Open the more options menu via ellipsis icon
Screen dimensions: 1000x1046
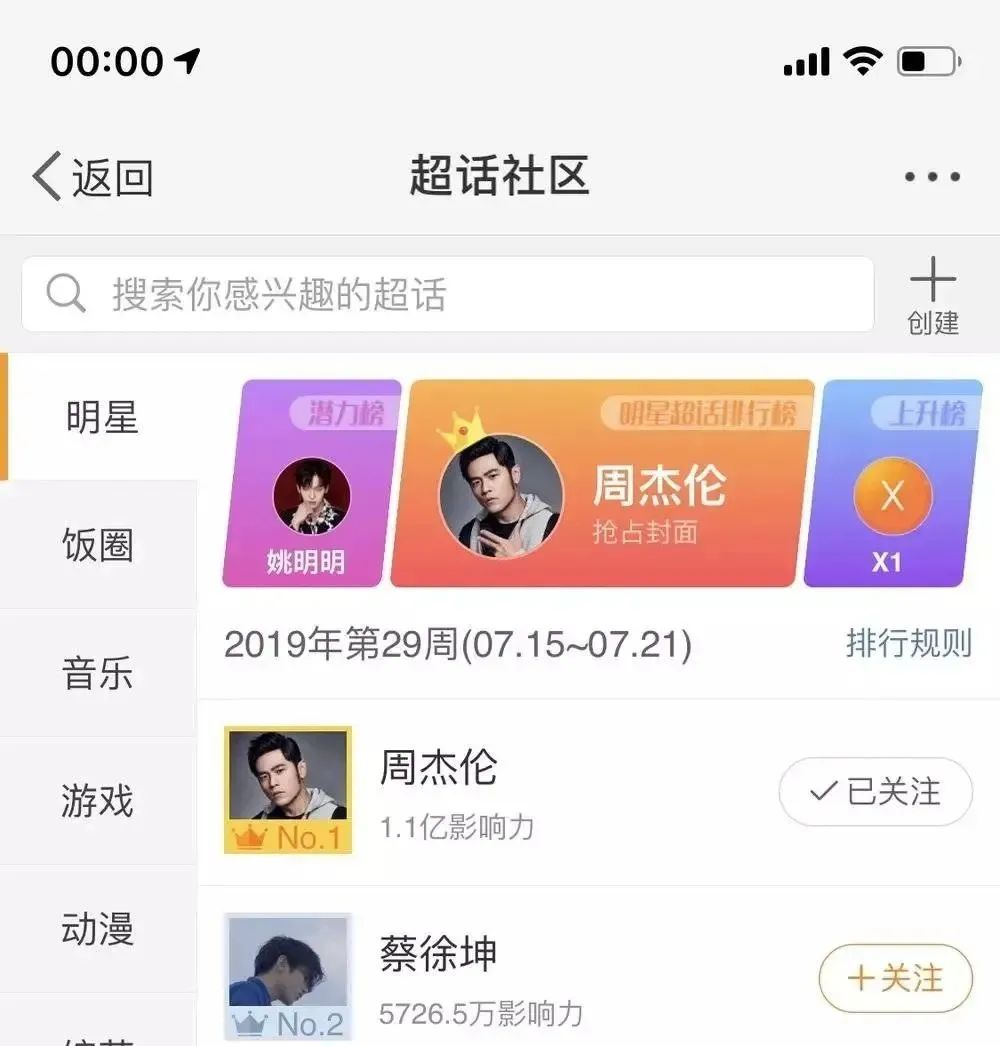930,175
